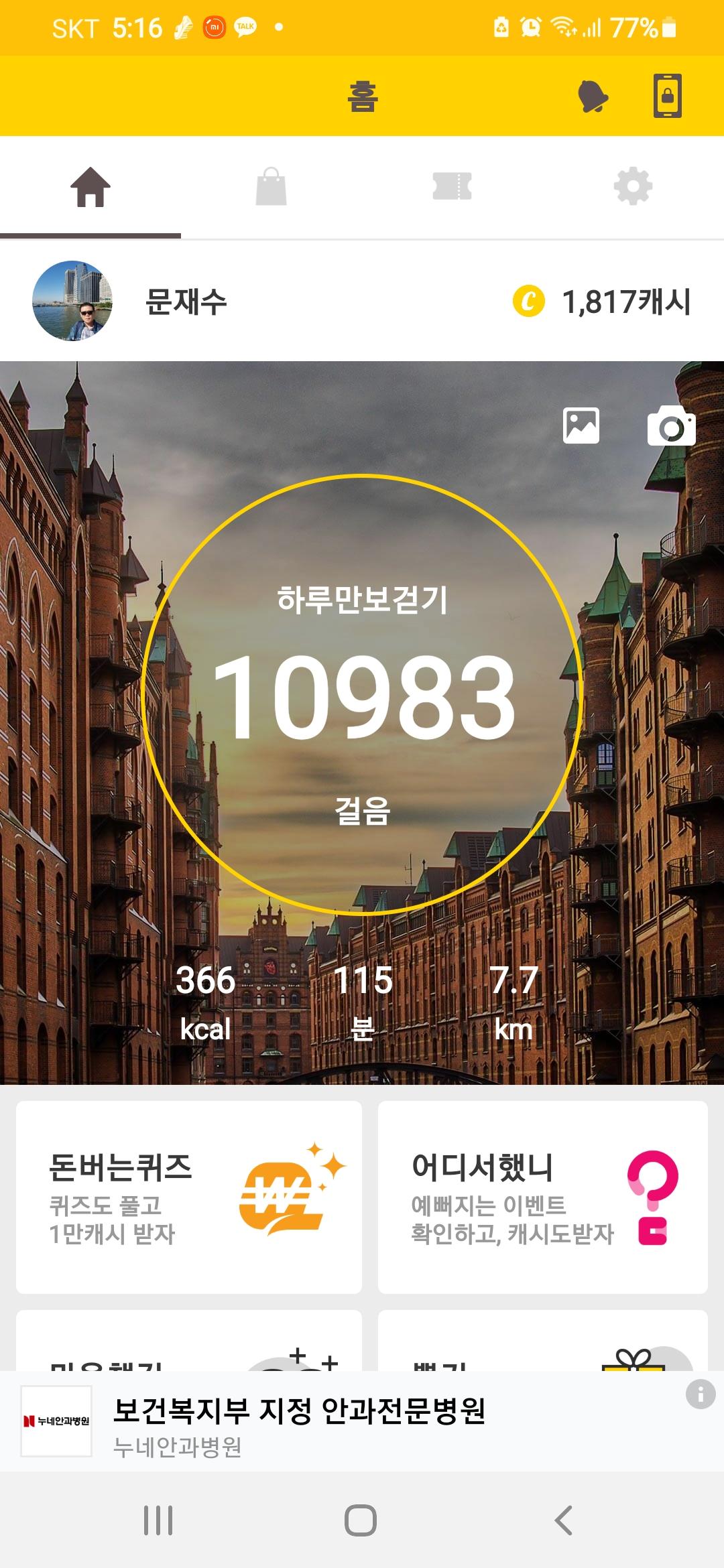This screenshot has height=1568, width=724.
Task: Open the 돈버는퀴즈 card
Action: click(189, 1197)
